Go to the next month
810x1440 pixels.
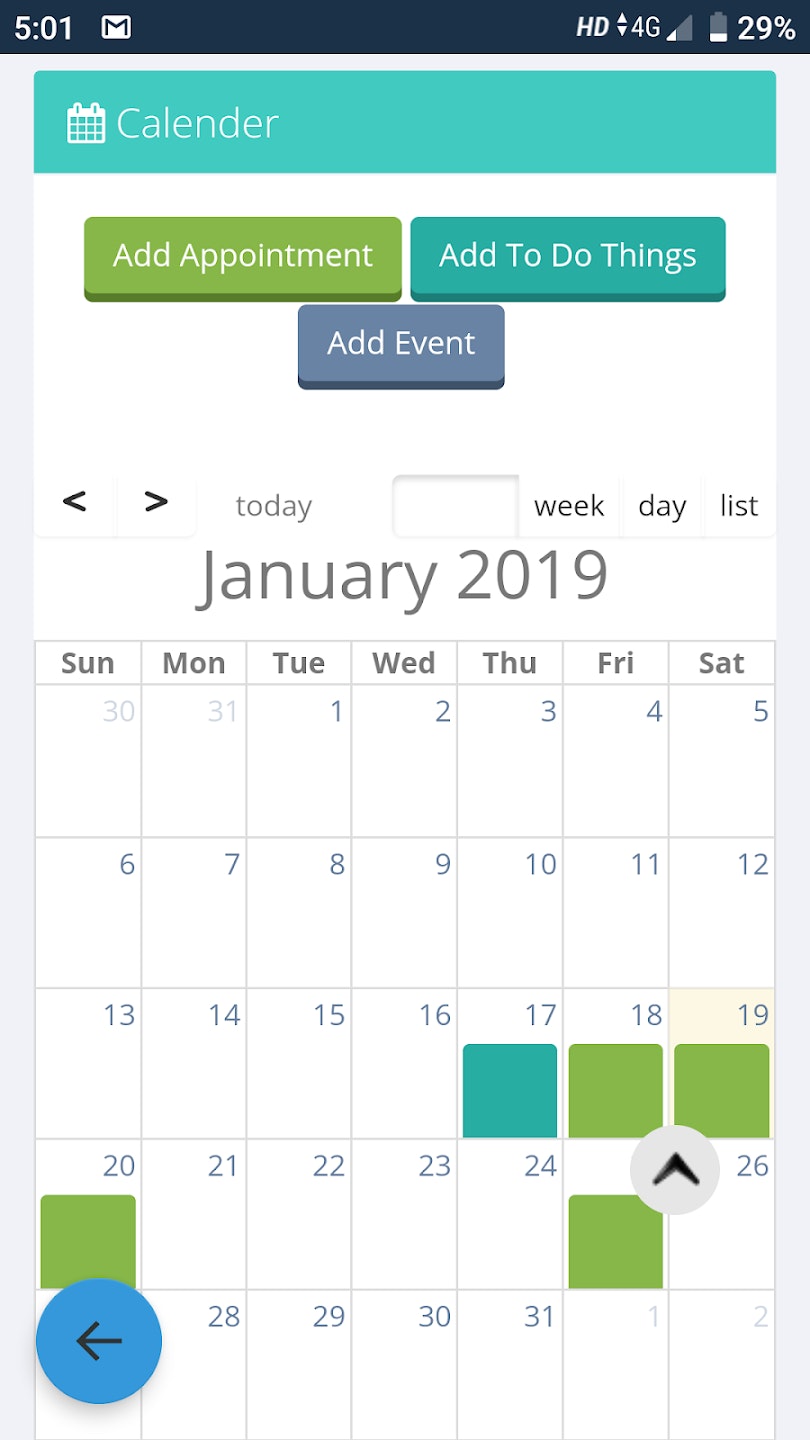[x=156, y=503]
